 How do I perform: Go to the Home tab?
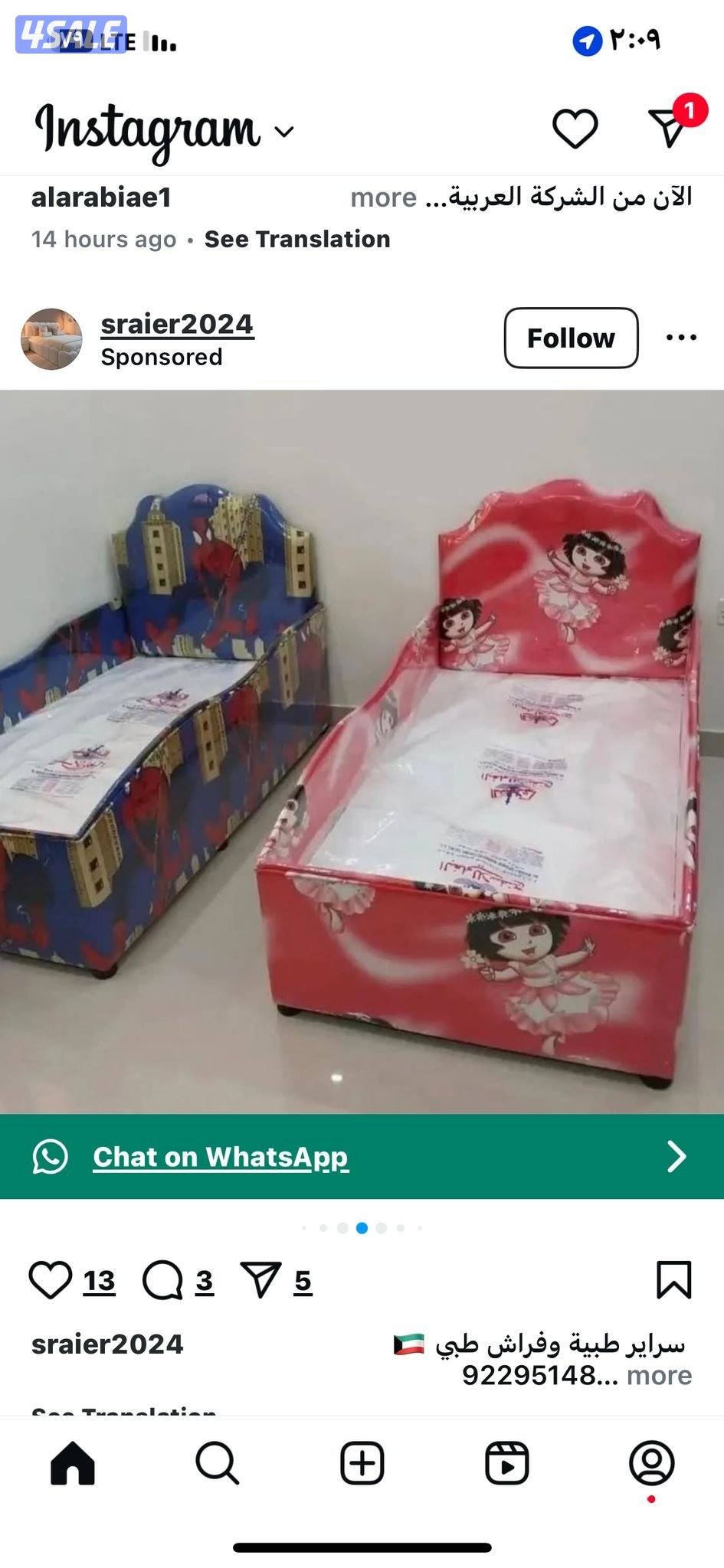[73, 1463]
